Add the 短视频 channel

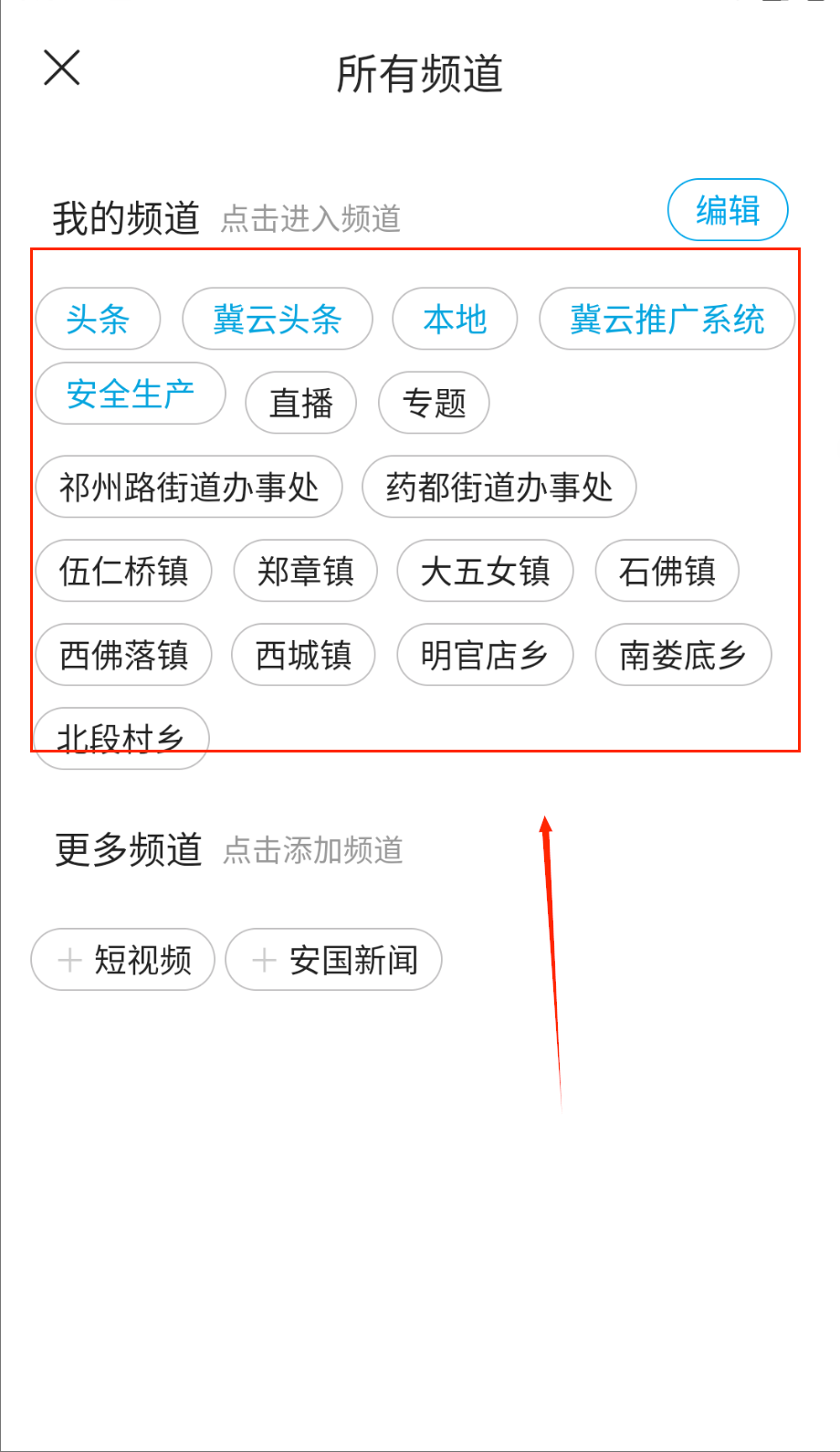123,960
